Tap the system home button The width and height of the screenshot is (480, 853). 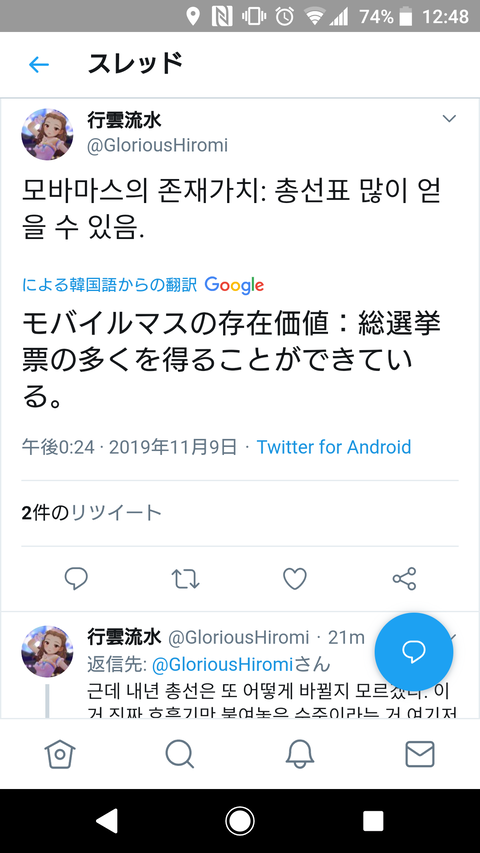[x=240, y=821]
